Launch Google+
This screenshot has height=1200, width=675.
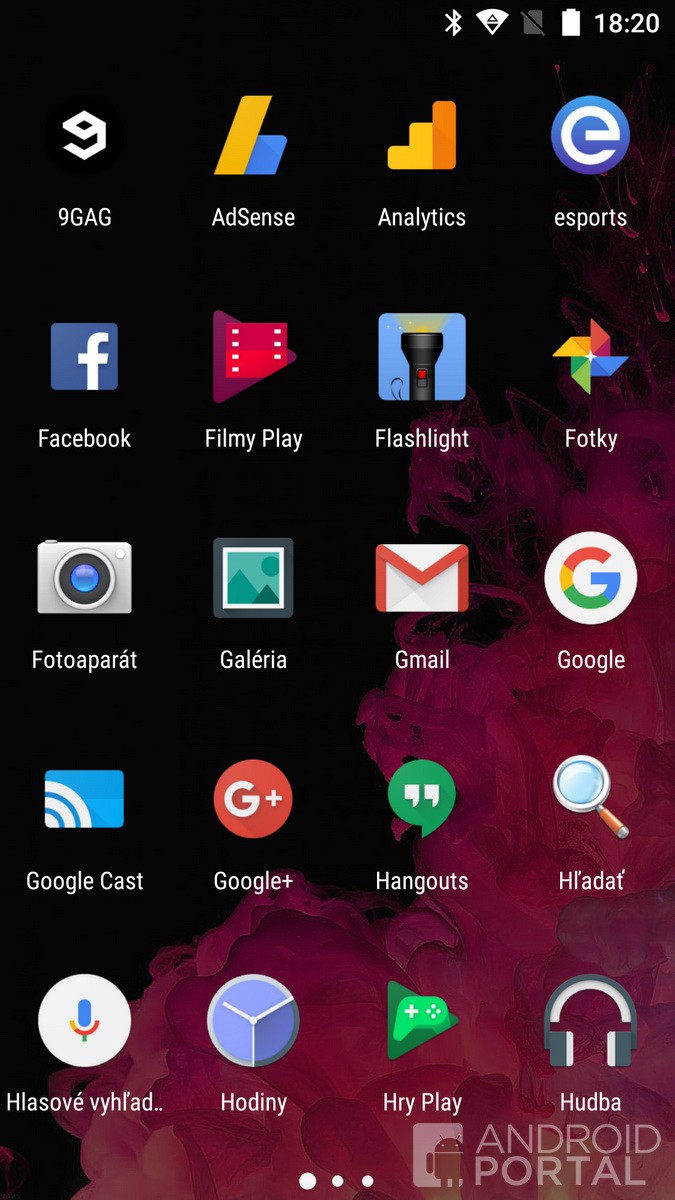click(x=253, y=799)
